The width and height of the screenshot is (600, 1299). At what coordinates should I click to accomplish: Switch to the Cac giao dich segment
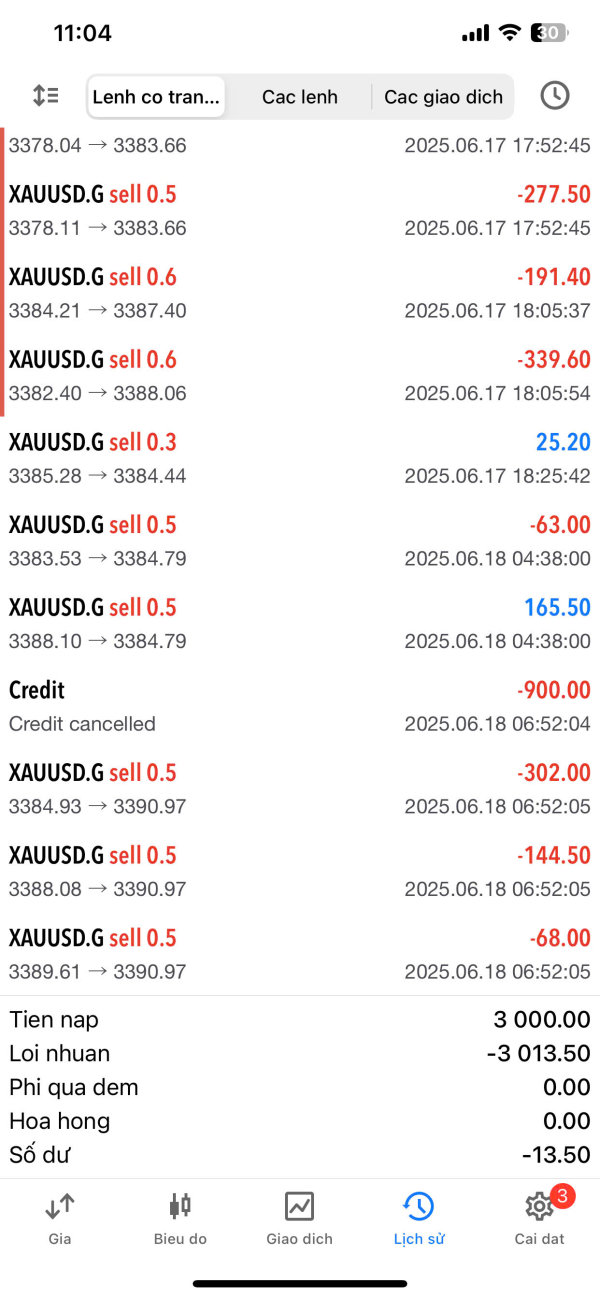coord(443,97)
